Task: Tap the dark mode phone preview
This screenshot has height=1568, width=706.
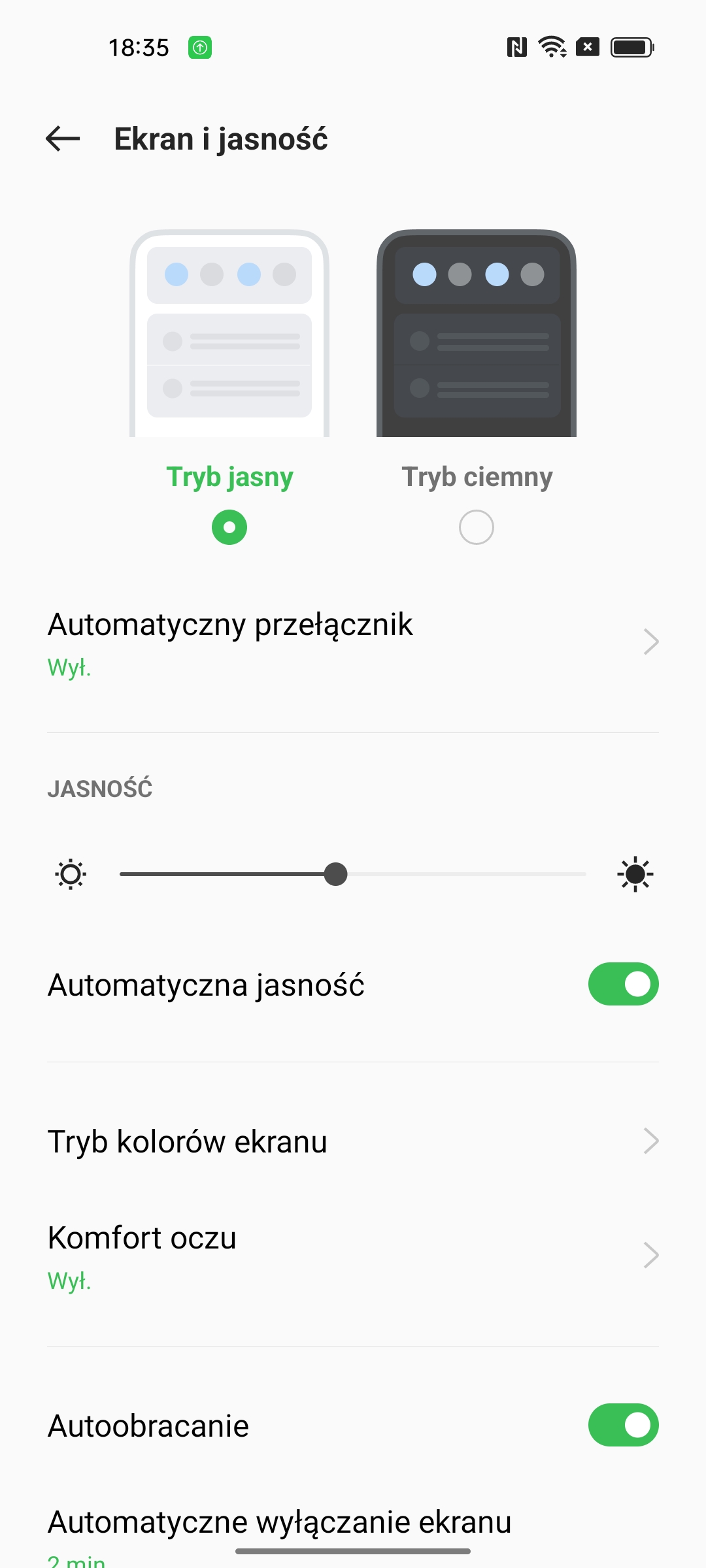Action: (477, 333)
